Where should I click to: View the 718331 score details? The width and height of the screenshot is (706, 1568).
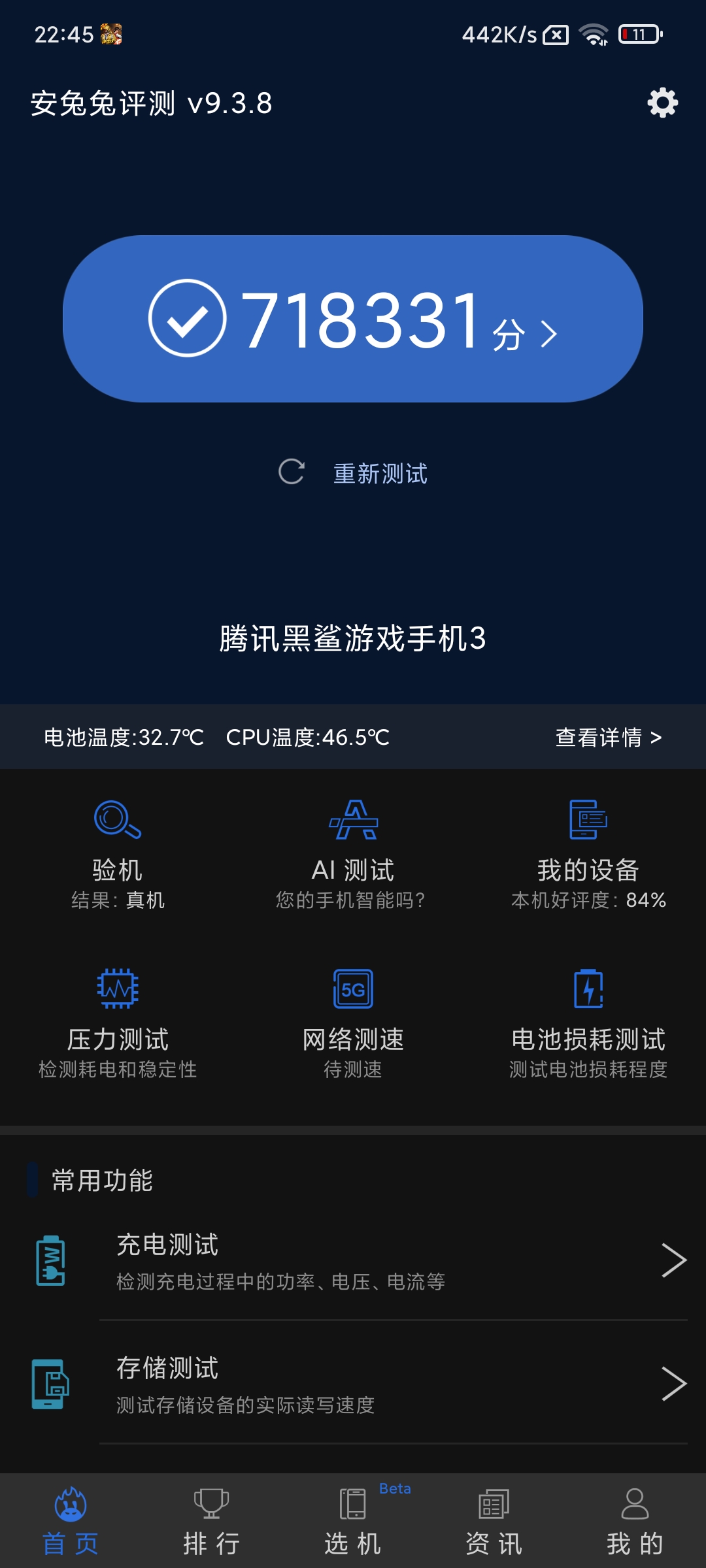pos(353,319)
